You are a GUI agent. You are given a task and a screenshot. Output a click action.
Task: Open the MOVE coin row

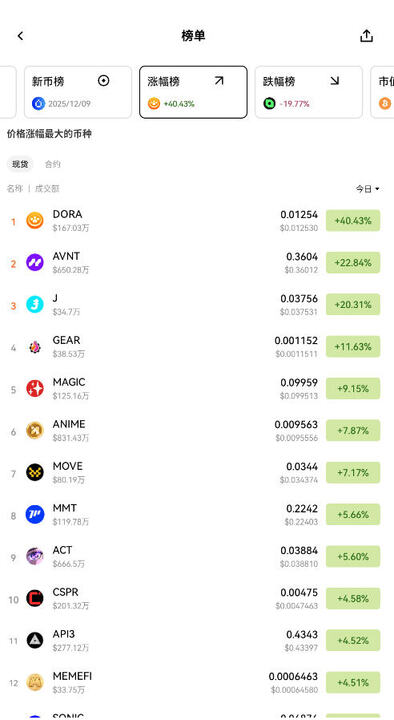tap(197, 473)
